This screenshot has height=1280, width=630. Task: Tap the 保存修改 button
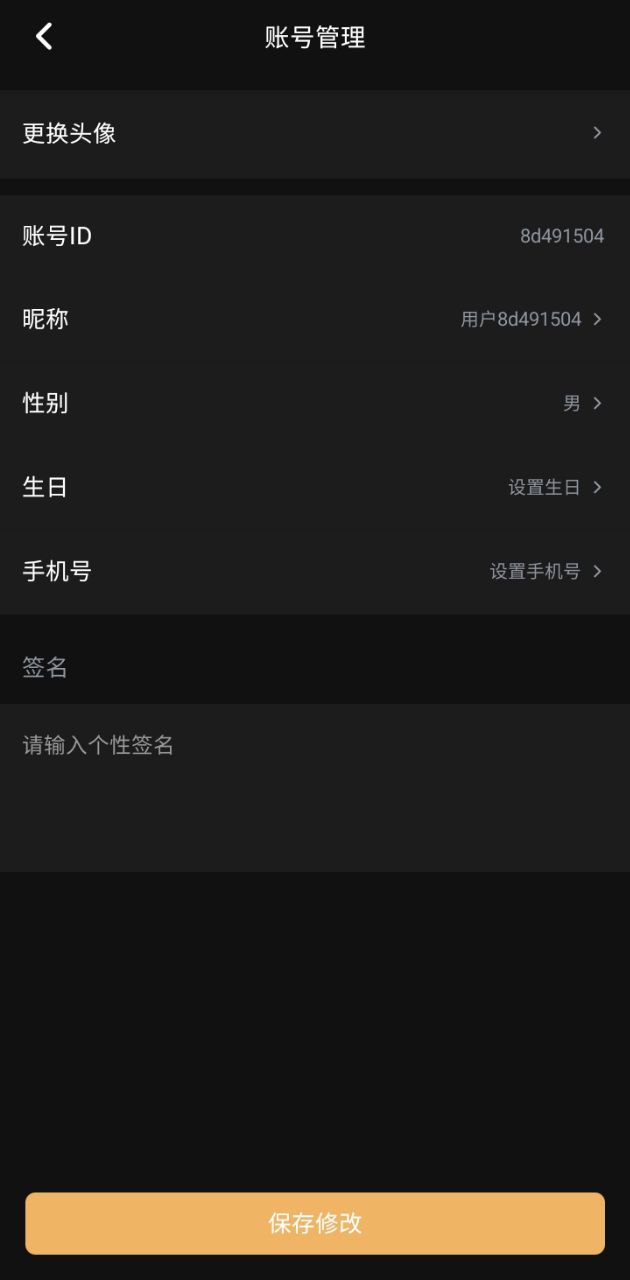coord(314,1222)
